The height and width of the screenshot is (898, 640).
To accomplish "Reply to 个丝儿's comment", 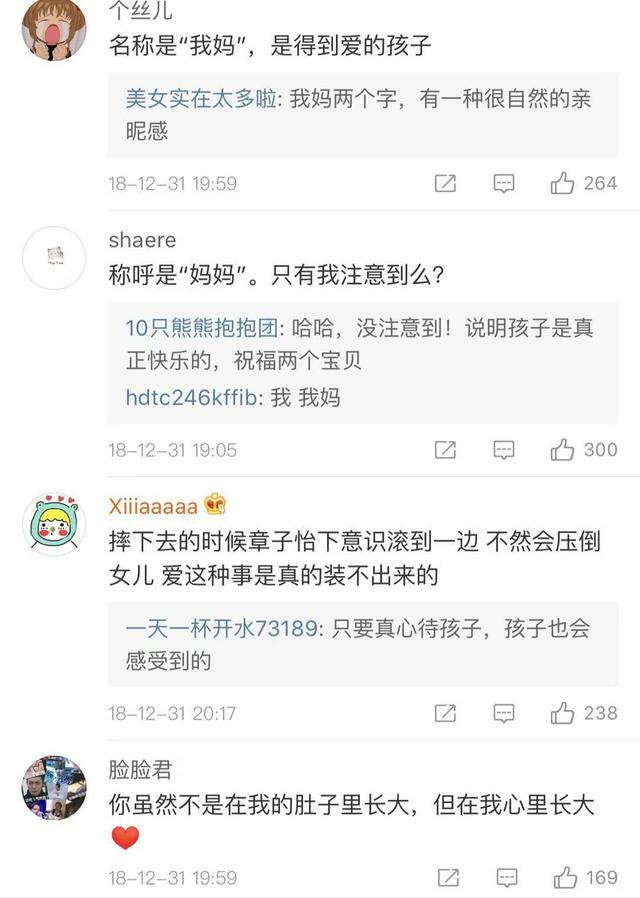I will pyautogui.click(x=505, y=184).
